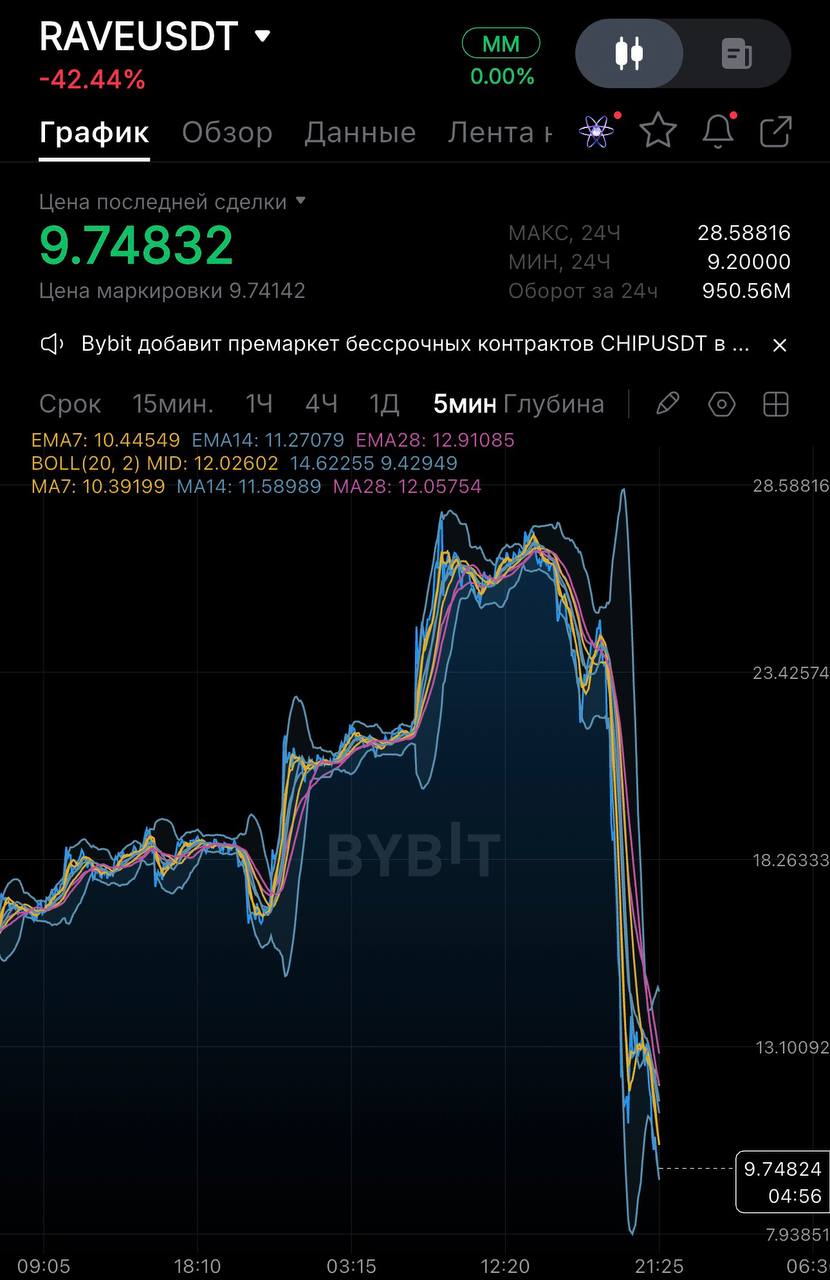Change the chart interval to 4Ч
The width and height of the screenshot is (830, 1280).
[321, 404]
